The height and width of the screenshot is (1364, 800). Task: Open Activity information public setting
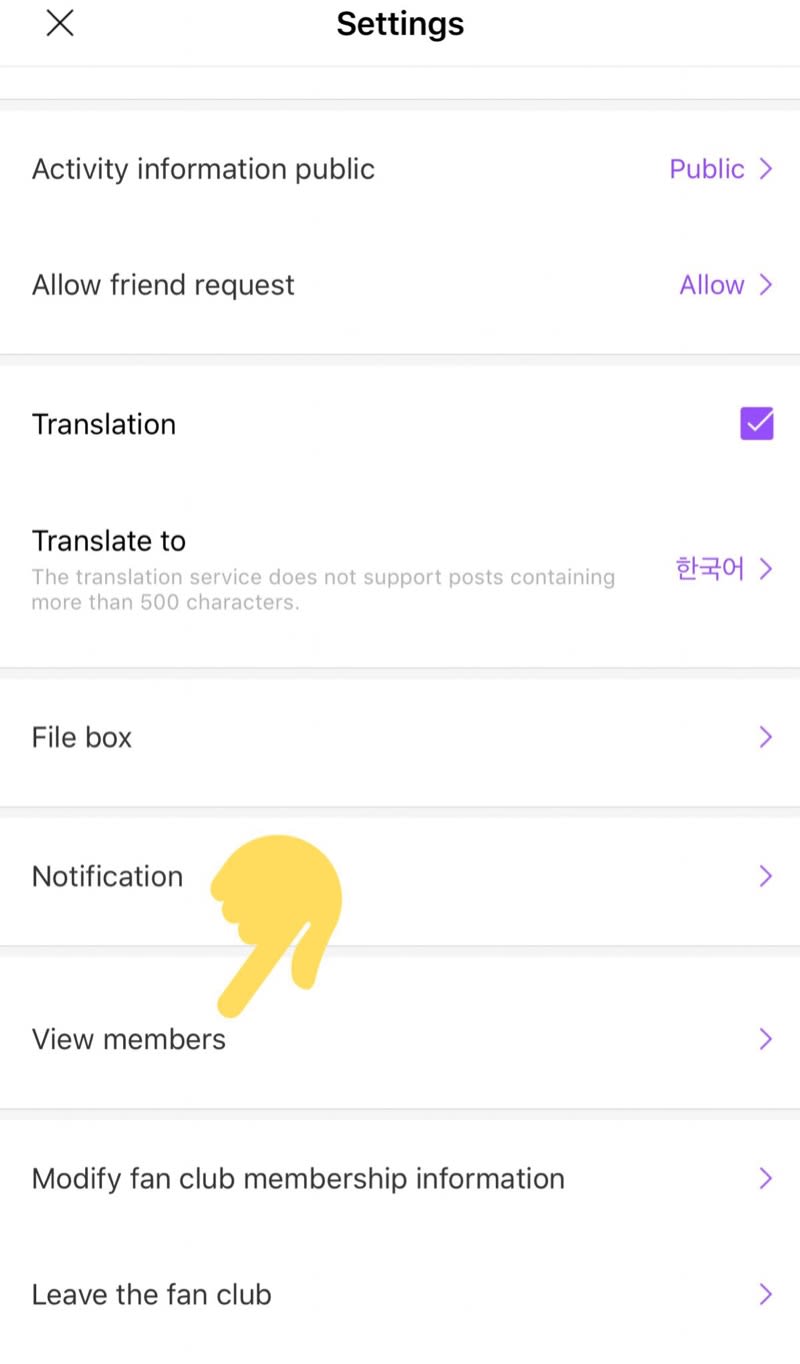tap(400, 169)
